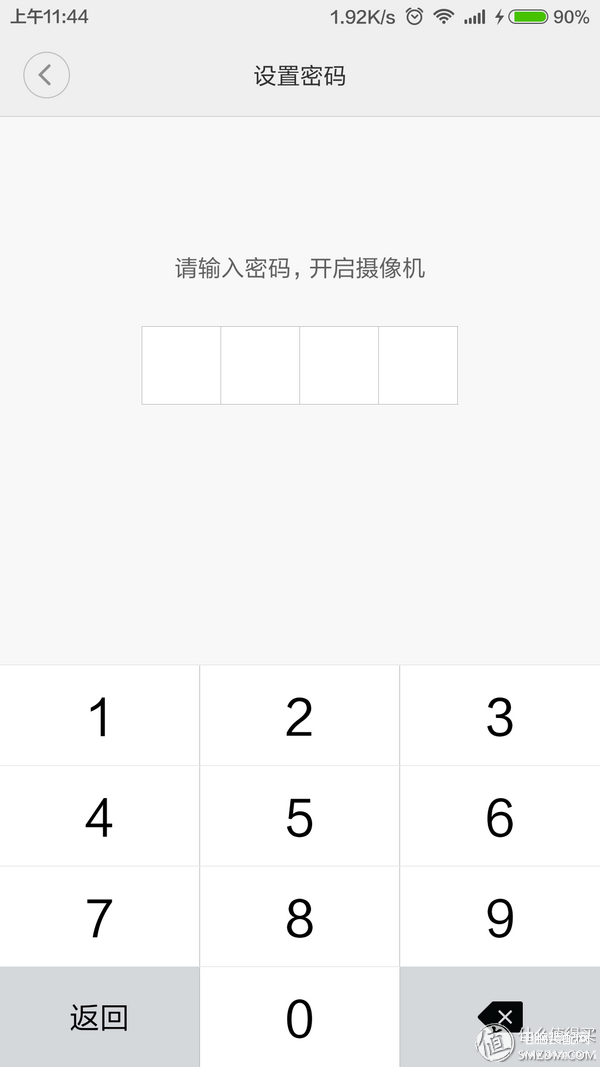Enter digit 9 on the keypad

pyautogui.click(x=500, y=917)
